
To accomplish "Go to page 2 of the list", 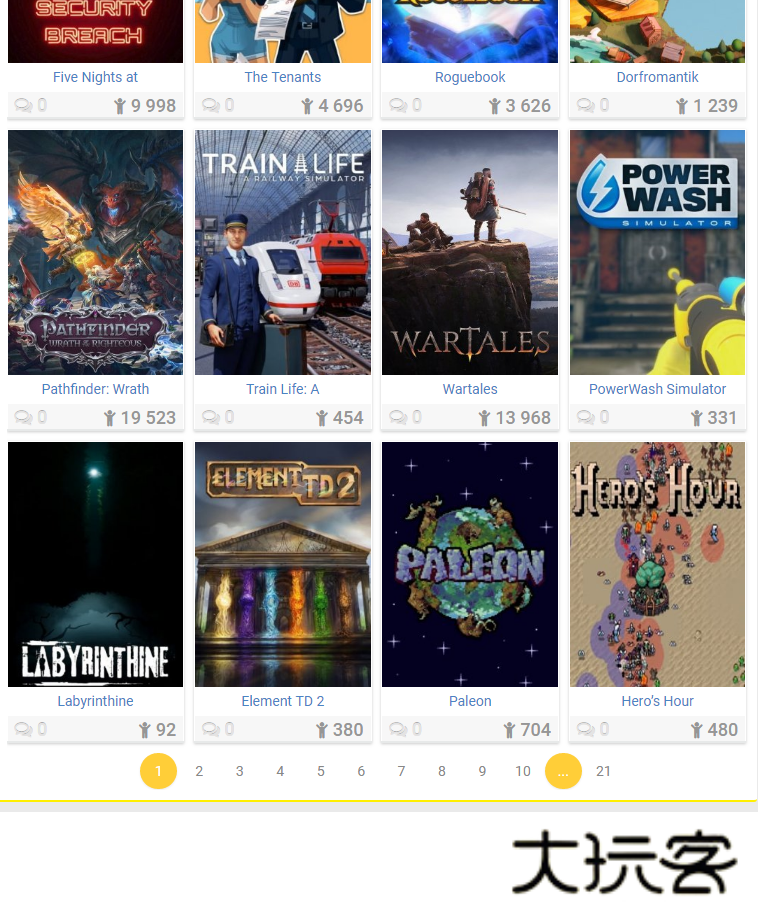I will (x=199, y=771).
